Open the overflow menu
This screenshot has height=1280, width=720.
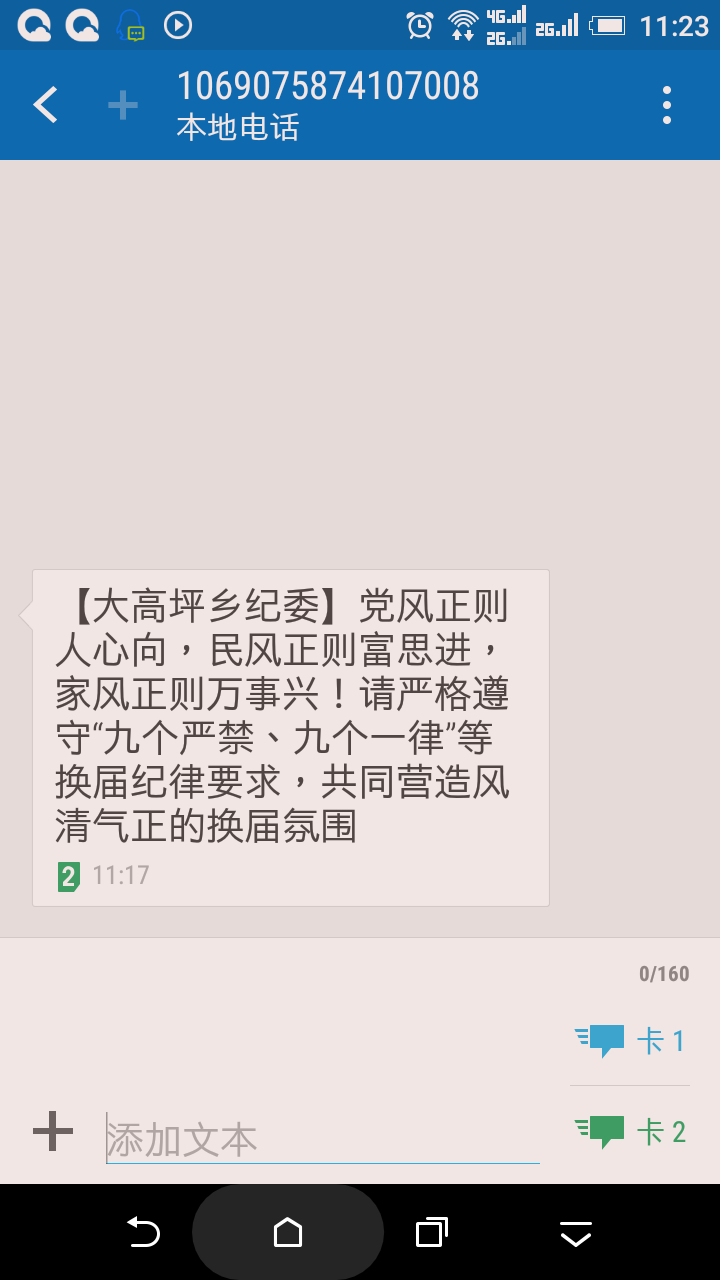(x=666, y=105)
